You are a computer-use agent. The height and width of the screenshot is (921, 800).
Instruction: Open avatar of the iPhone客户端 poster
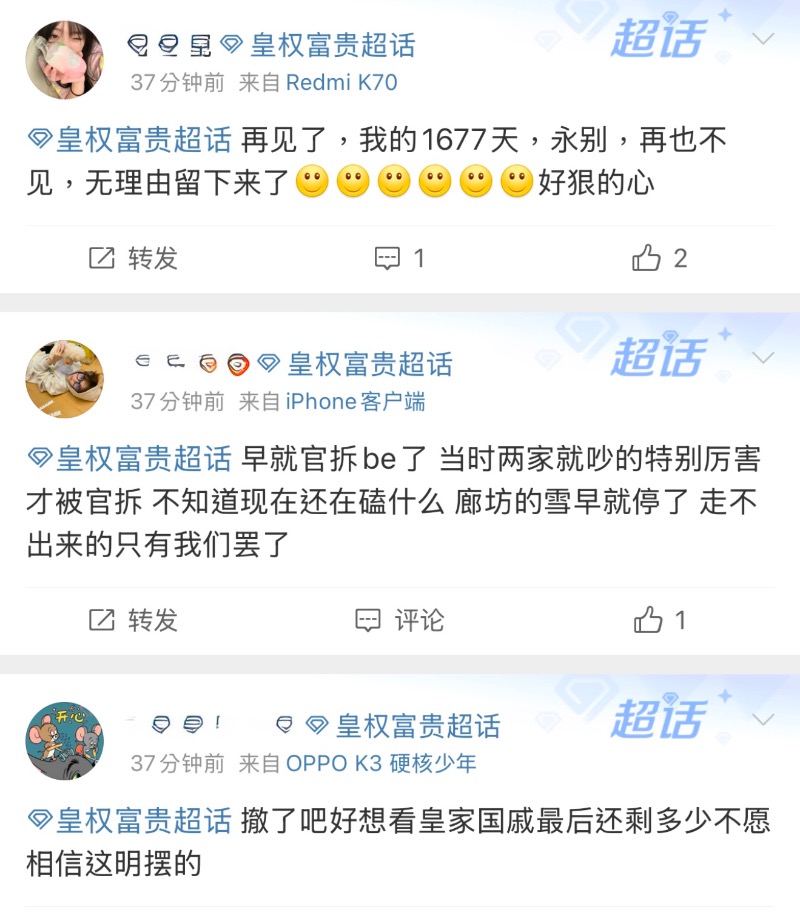click(x=64, y=379)
